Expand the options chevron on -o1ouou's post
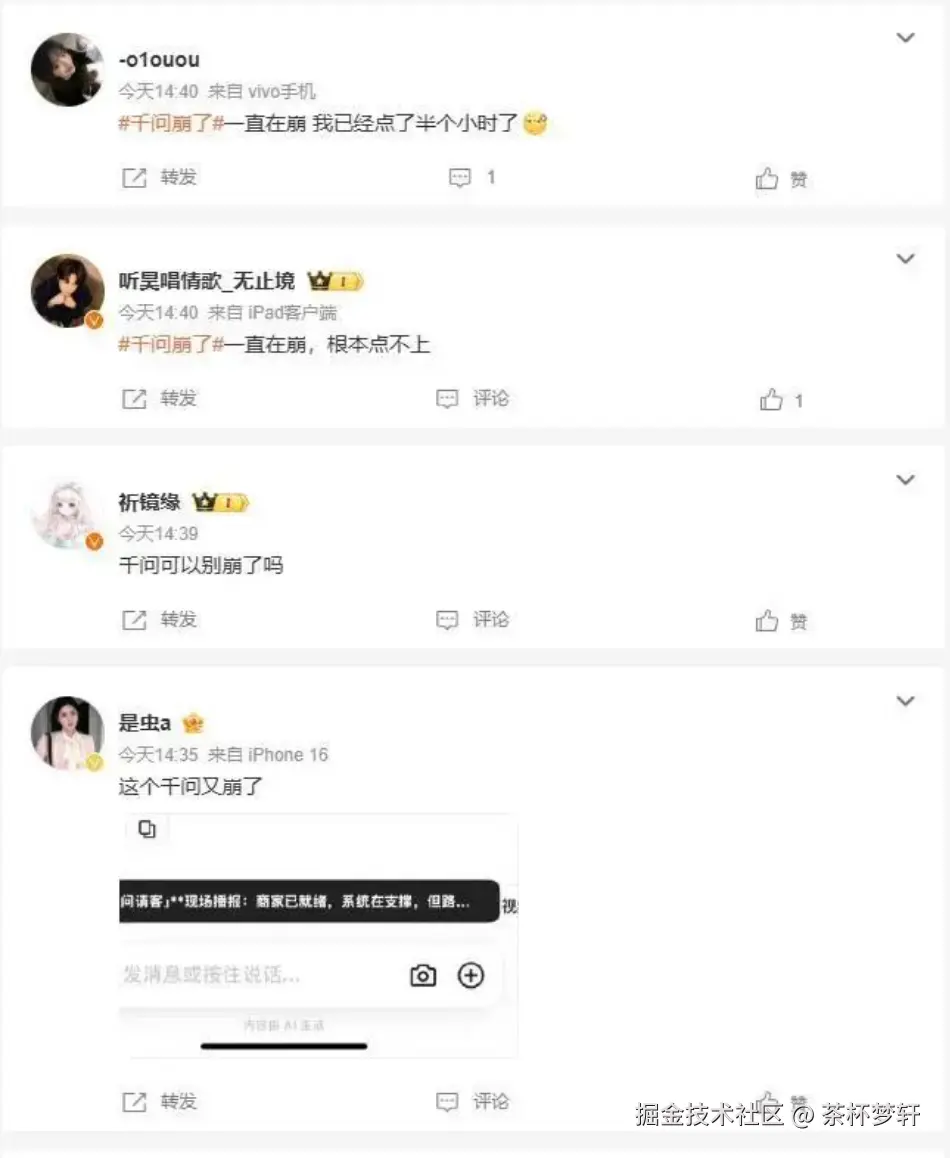The image size is (950, 1158). (x=905, y=38)
